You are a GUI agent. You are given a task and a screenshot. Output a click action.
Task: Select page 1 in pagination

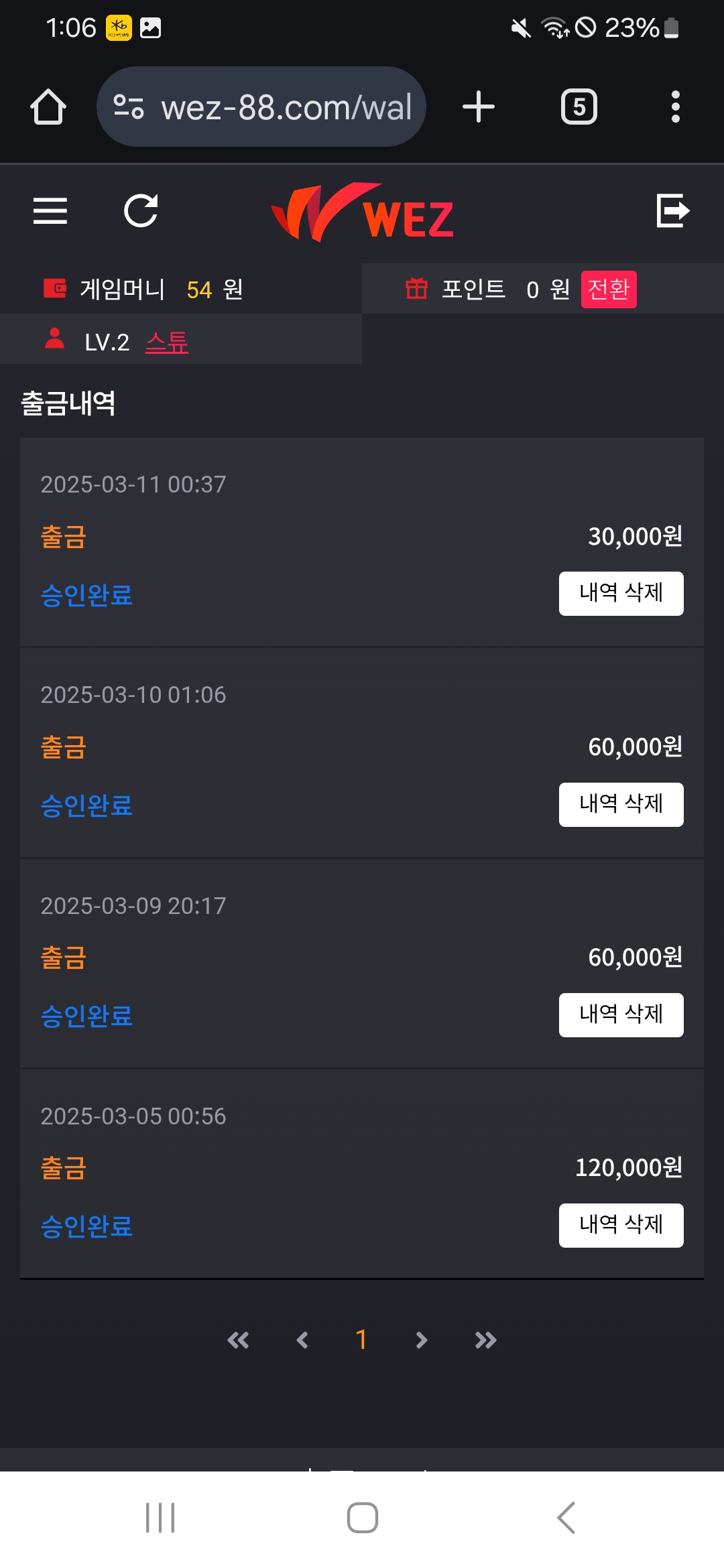tap(361, 1340)
